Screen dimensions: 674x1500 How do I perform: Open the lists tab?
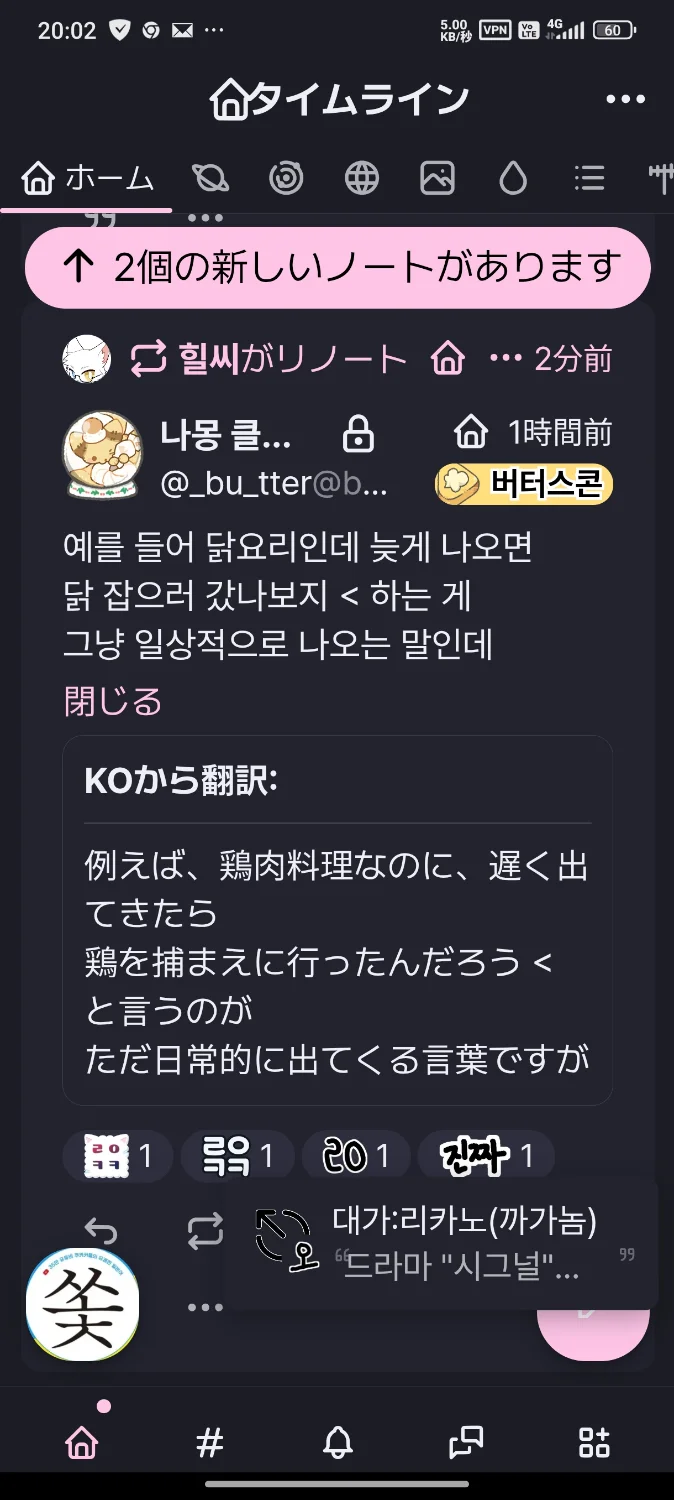click(589, 179)
